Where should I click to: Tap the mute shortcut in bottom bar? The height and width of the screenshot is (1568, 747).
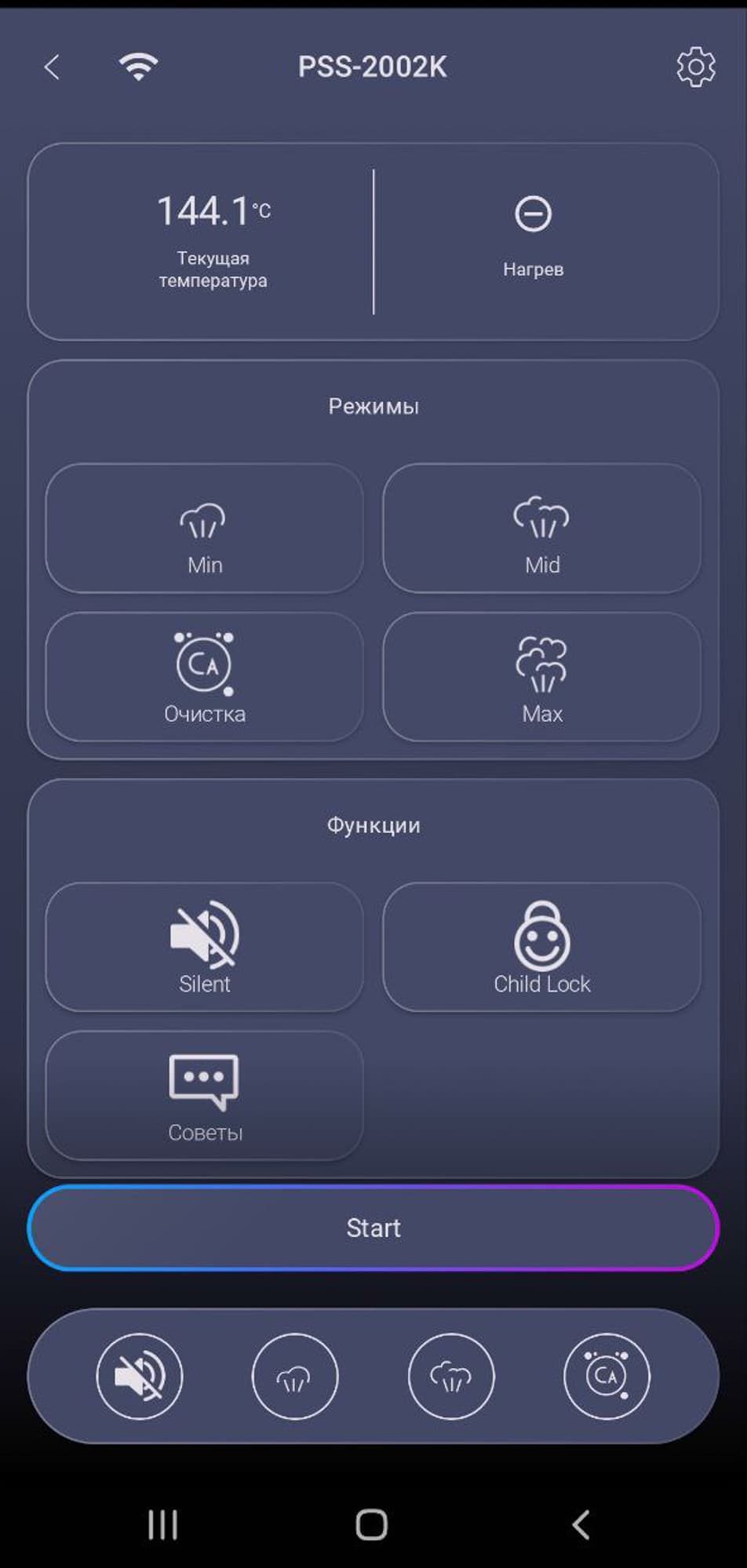[x=140, y=1376]
